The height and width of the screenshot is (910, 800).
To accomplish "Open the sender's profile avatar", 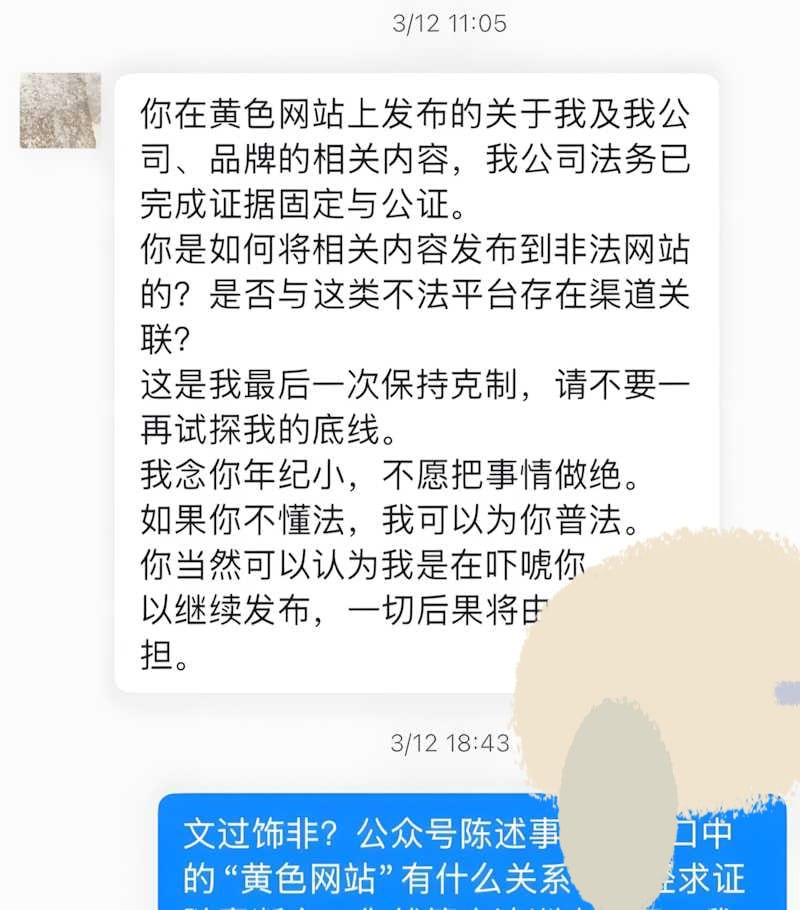I will point(60,111).
